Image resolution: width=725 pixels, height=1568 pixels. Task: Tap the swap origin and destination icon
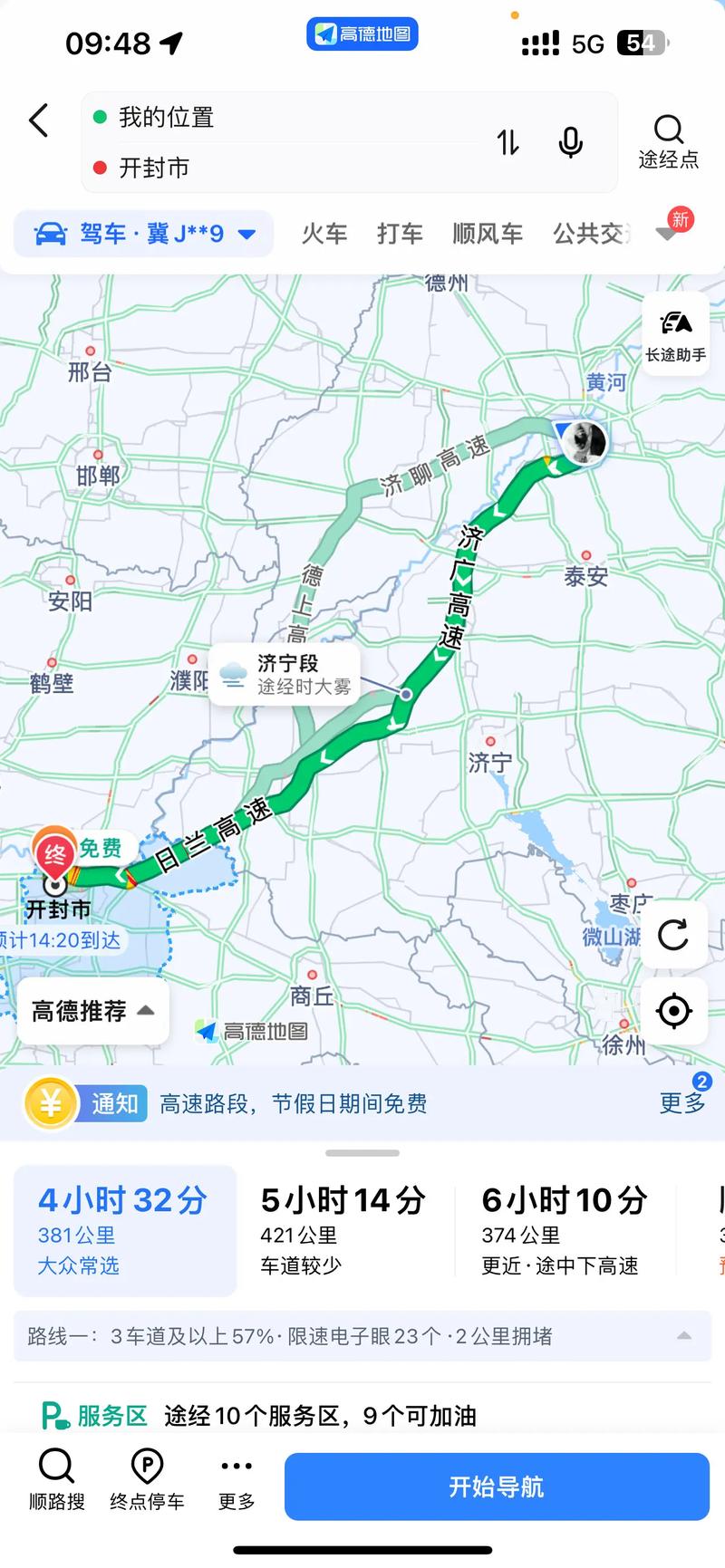click(509, 142)
